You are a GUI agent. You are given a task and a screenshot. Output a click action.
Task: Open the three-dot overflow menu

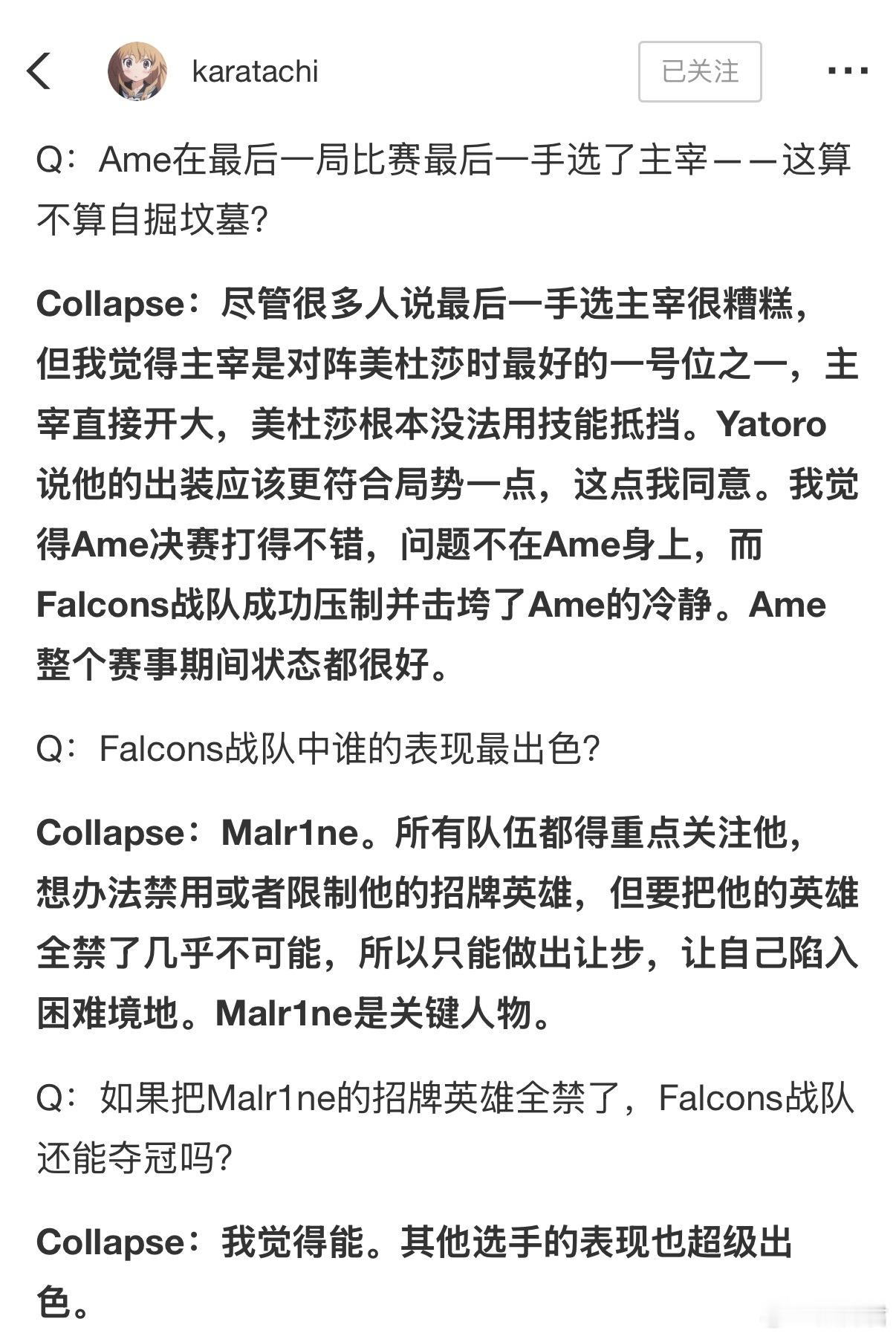(847, 71)
